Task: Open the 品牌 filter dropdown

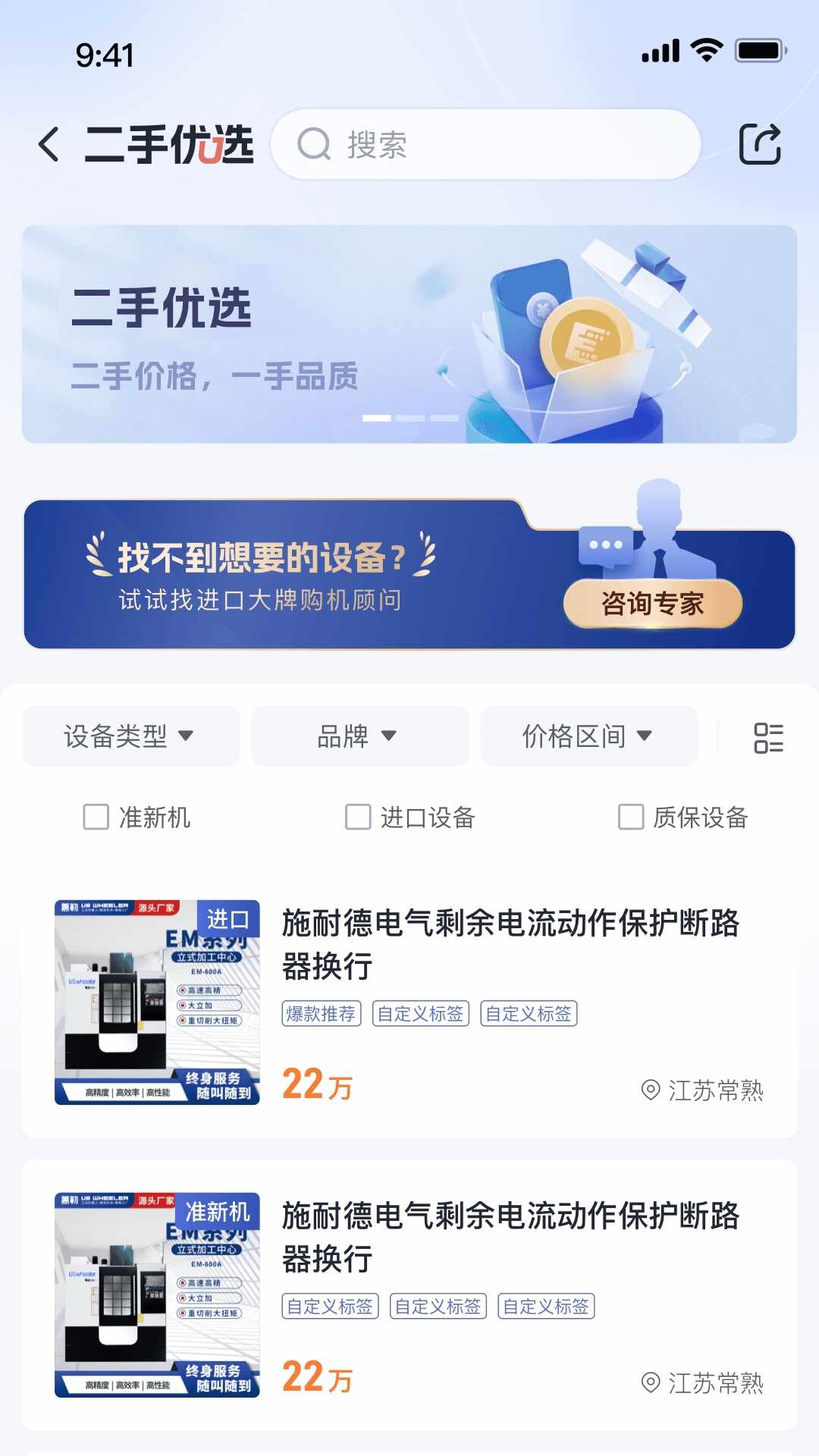Action: click(x=360, y=736)
